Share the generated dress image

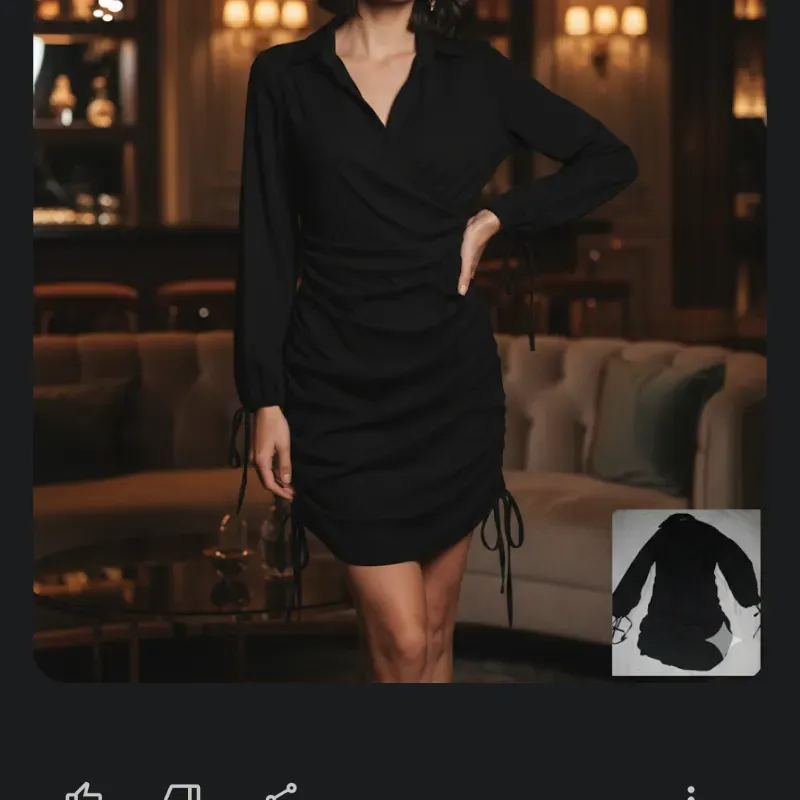tap(280, 793)
